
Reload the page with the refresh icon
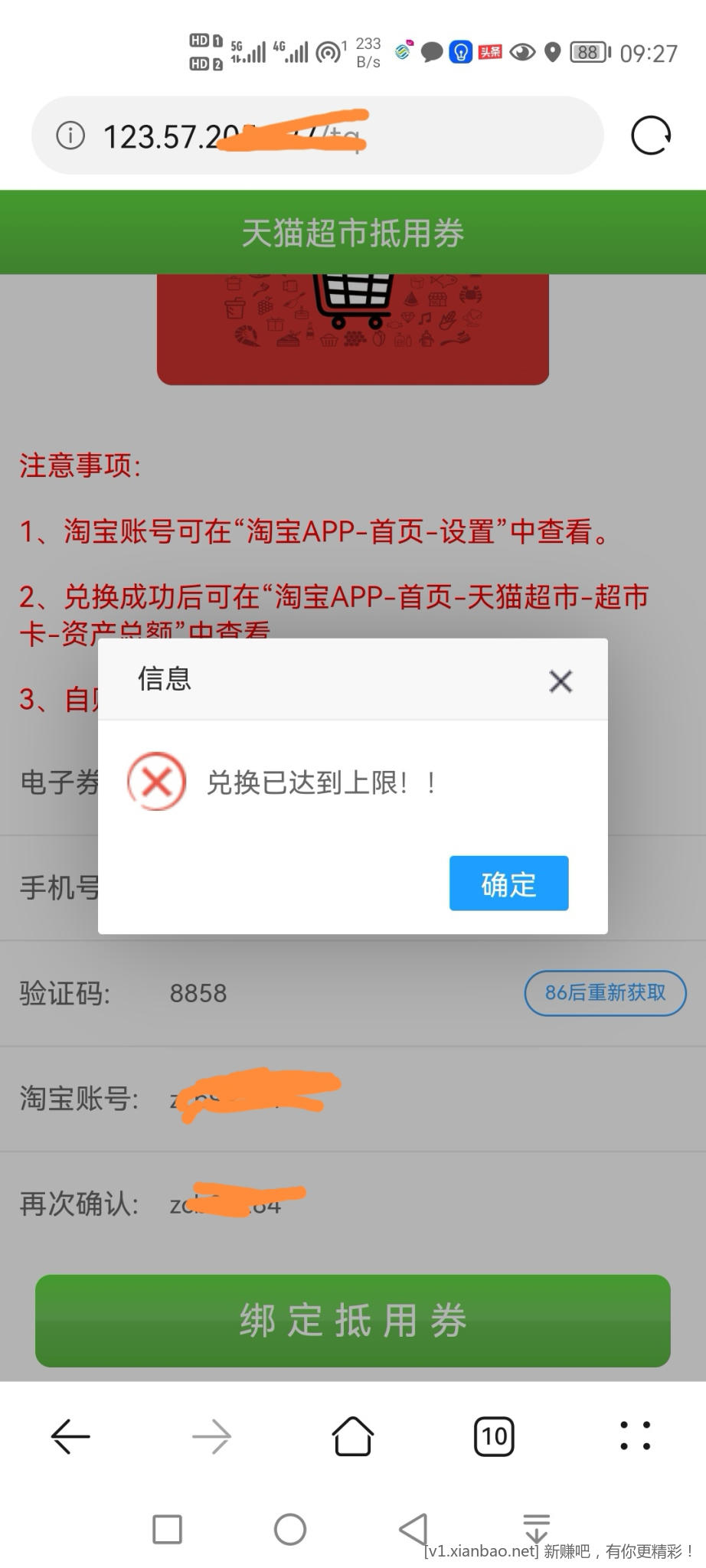coord(650,136)
